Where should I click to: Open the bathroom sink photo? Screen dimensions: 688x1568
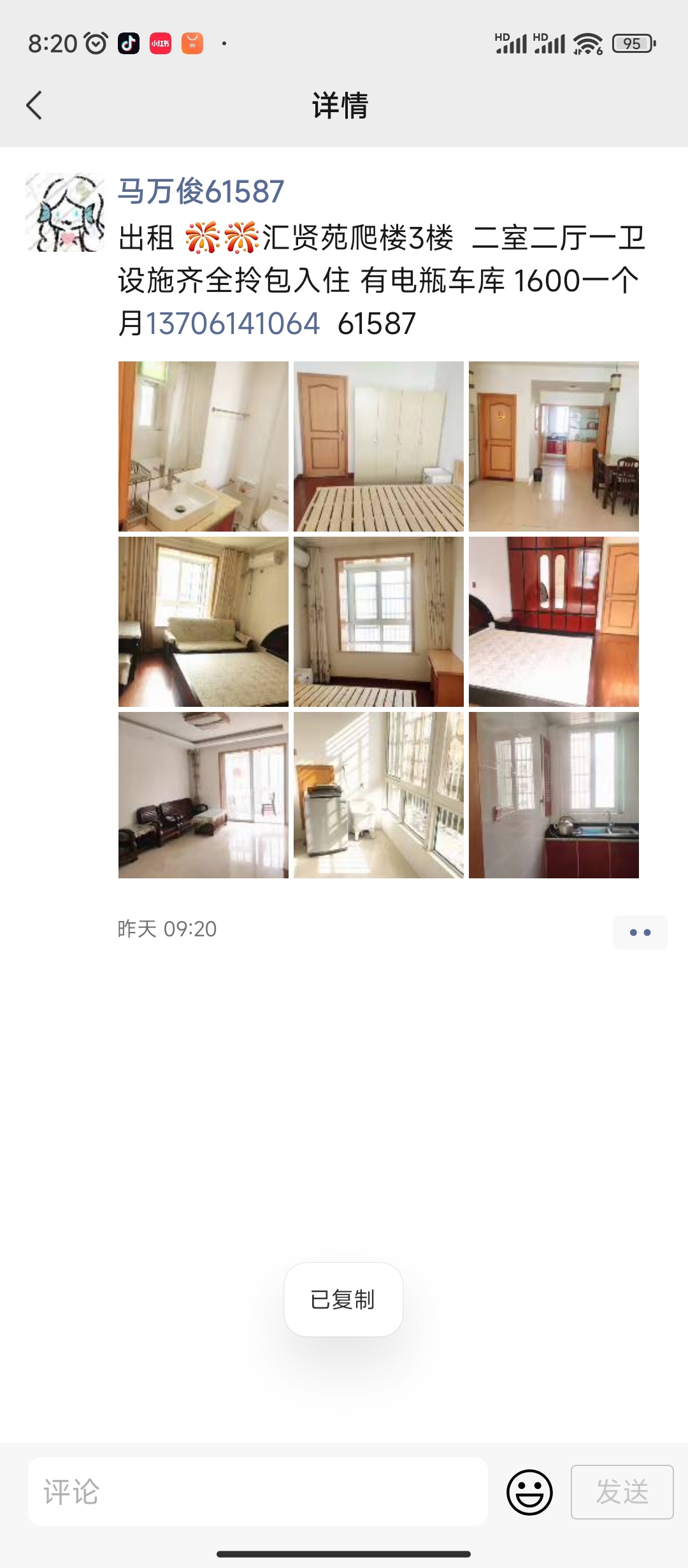[x=203, y=446]
